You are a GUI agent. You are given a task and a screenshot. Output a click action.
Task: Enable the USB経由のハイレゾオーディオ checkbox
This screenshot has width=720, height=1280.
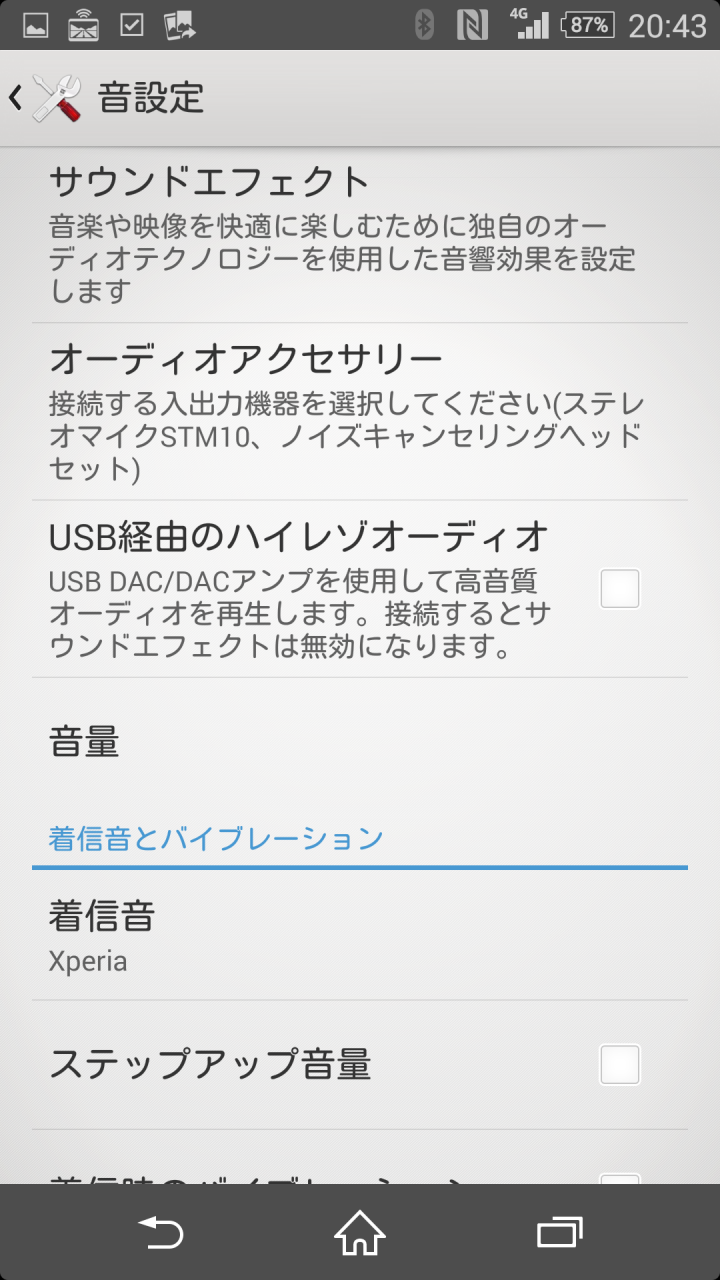(x=619, y=588)
